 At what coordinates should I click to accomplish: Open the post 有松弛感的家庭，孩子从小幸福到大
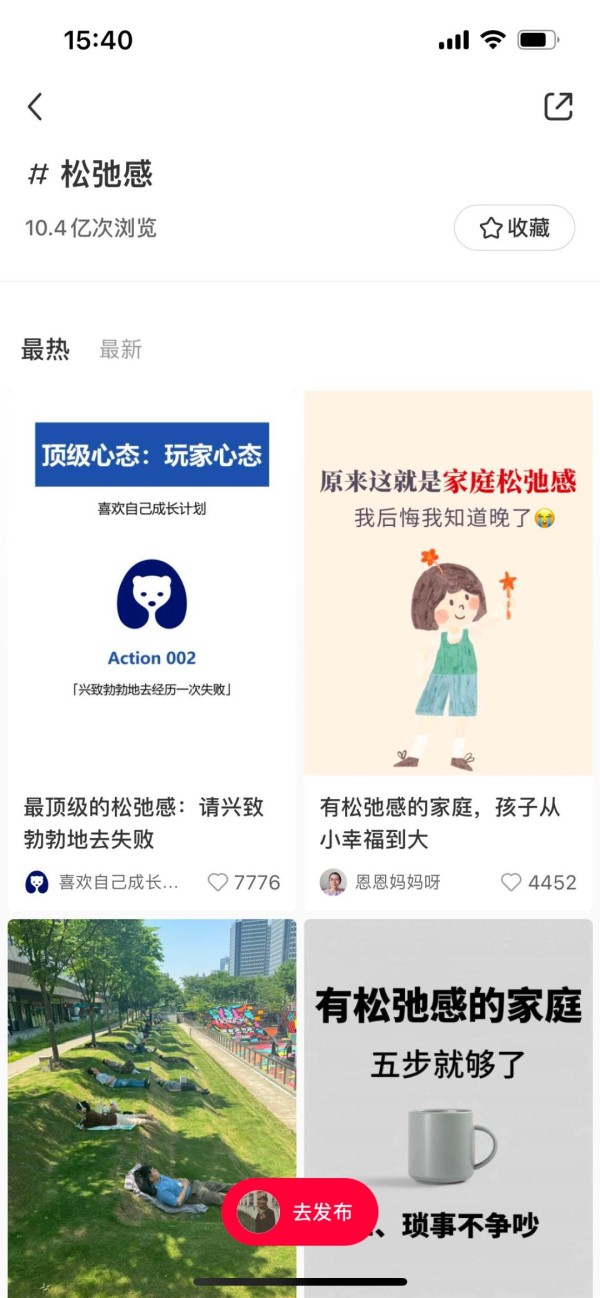(448, 600)
